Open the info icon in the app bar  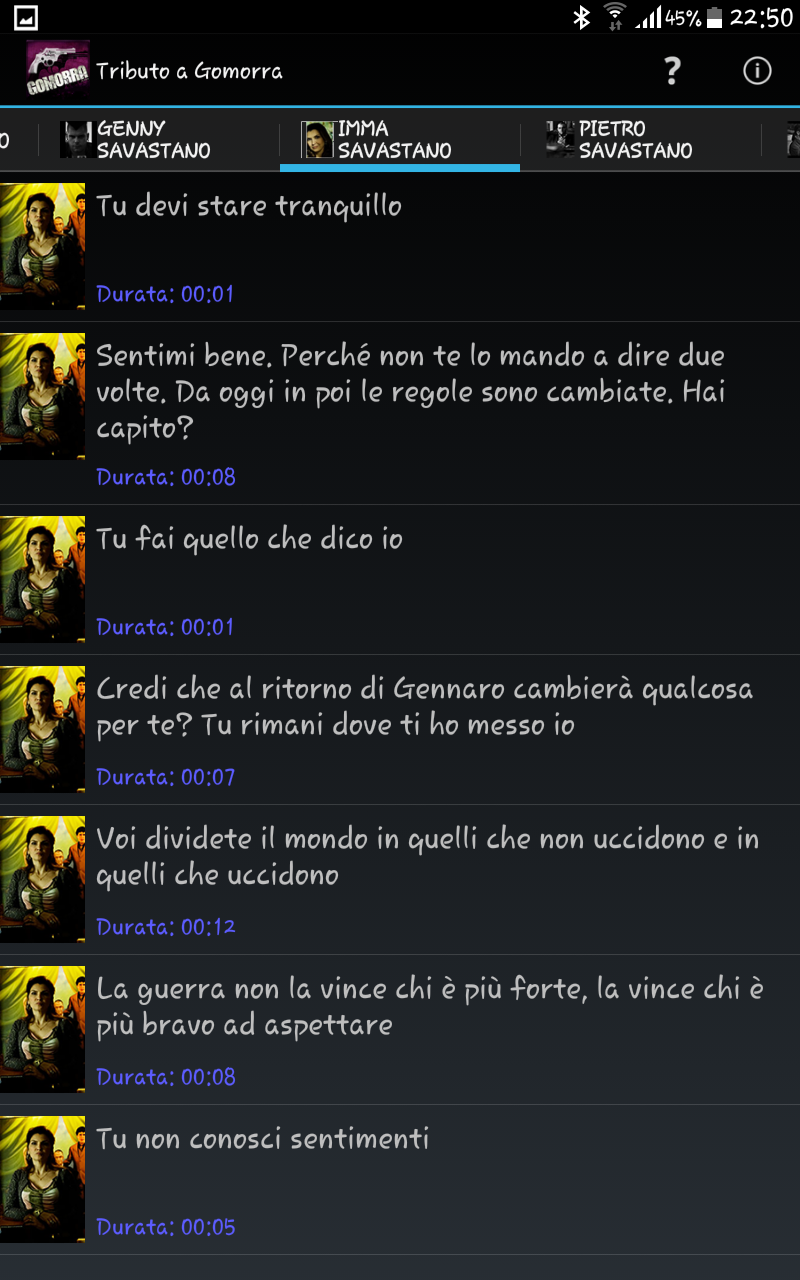(x=757, y=71)
